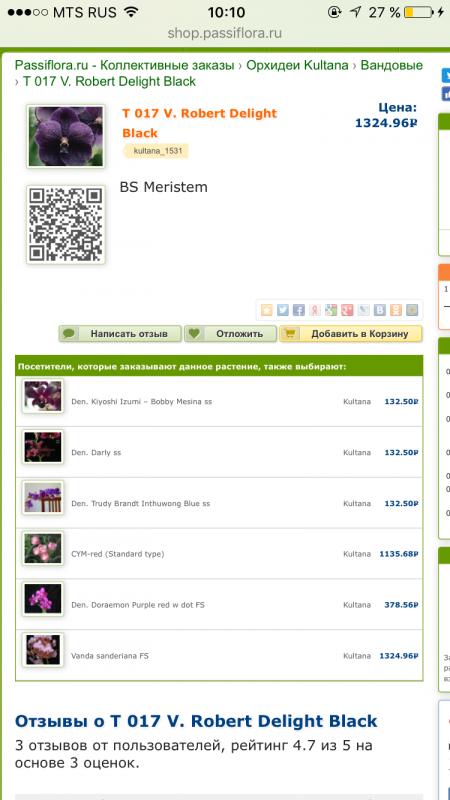The image size is (450, 800).
Task: Share via the Odnoklassniki icon
Action: (x=396, y=310)
